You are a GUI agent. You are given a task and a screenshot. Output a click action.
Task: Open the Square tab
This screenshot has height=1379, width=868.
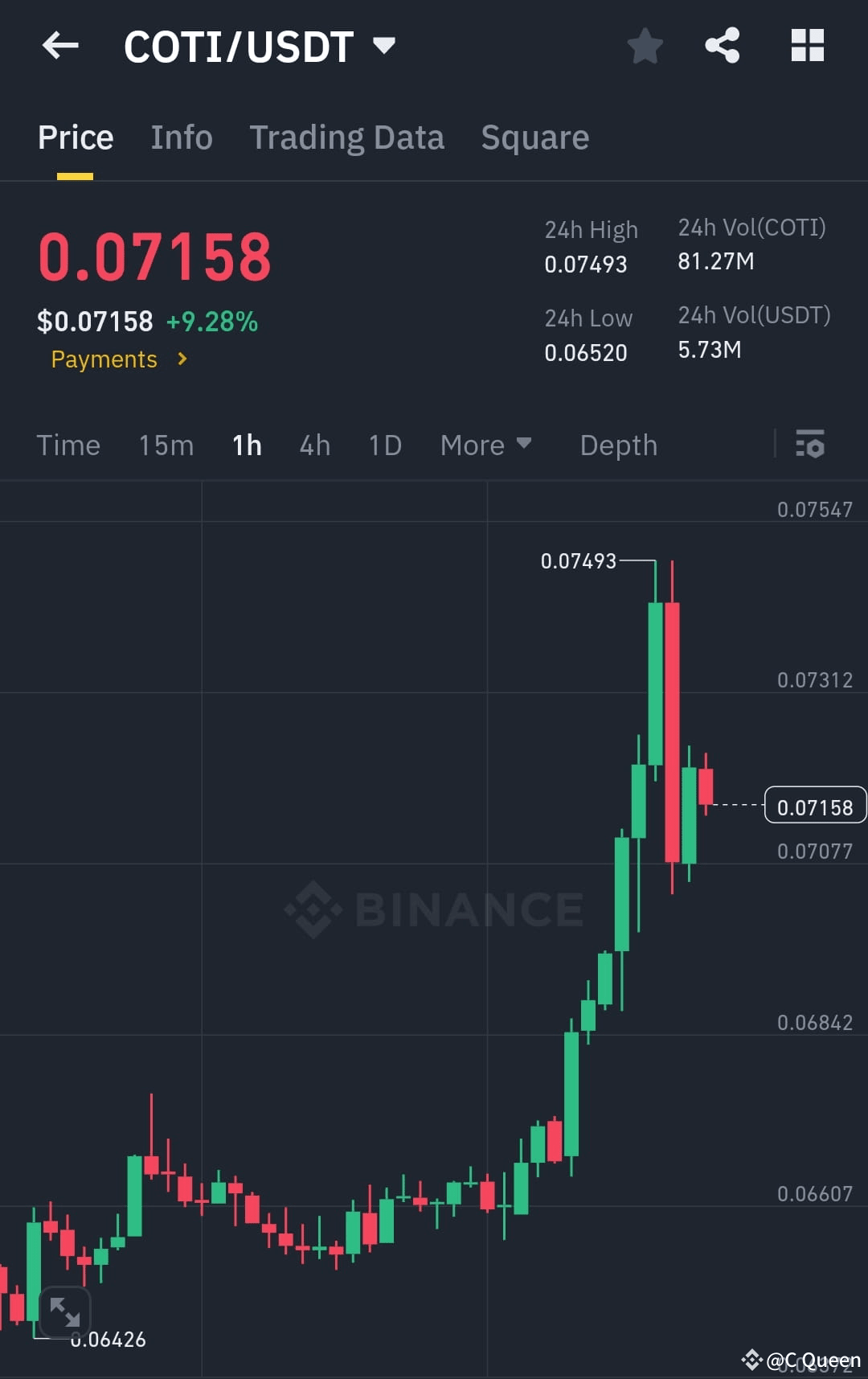(x=534, y=137)
